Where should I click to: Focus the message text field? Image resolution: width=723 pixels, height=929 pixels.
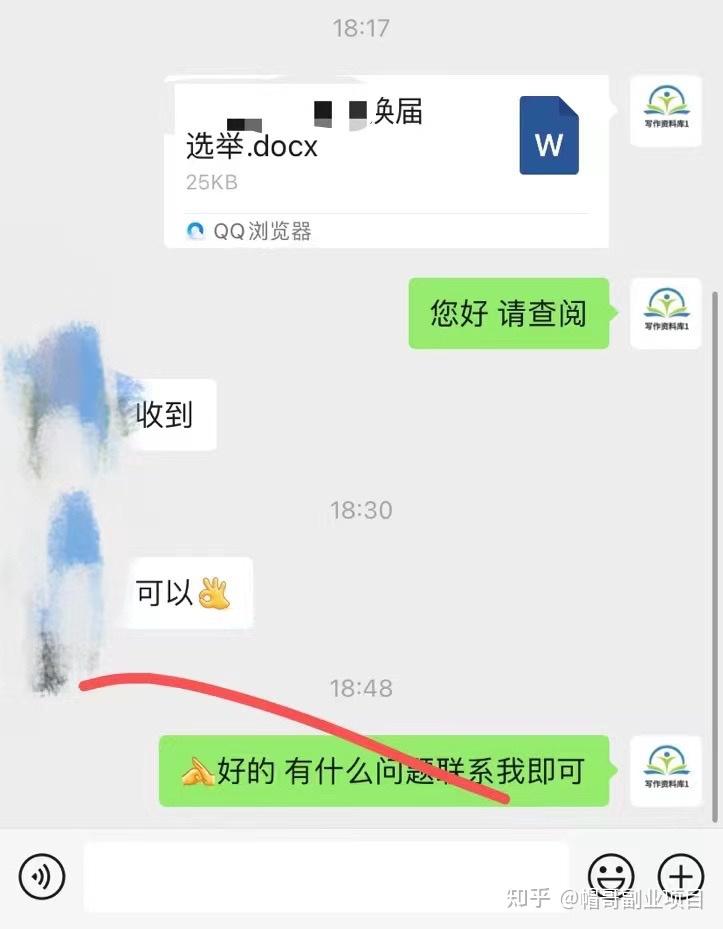pos(325,877)
